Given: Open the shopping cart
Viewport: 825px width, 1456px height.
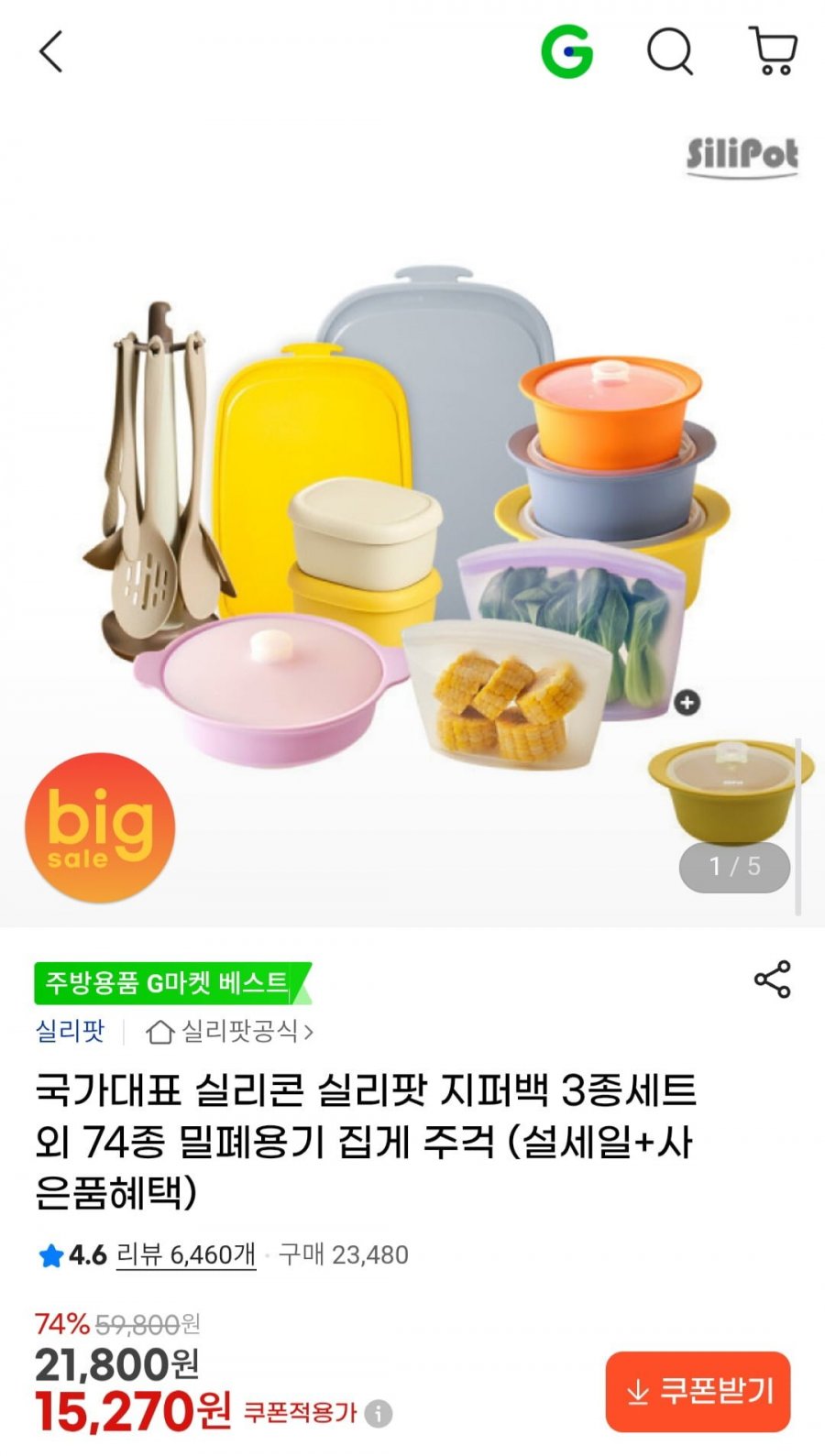Looking at the screenshot, I should tap(774, 50).
